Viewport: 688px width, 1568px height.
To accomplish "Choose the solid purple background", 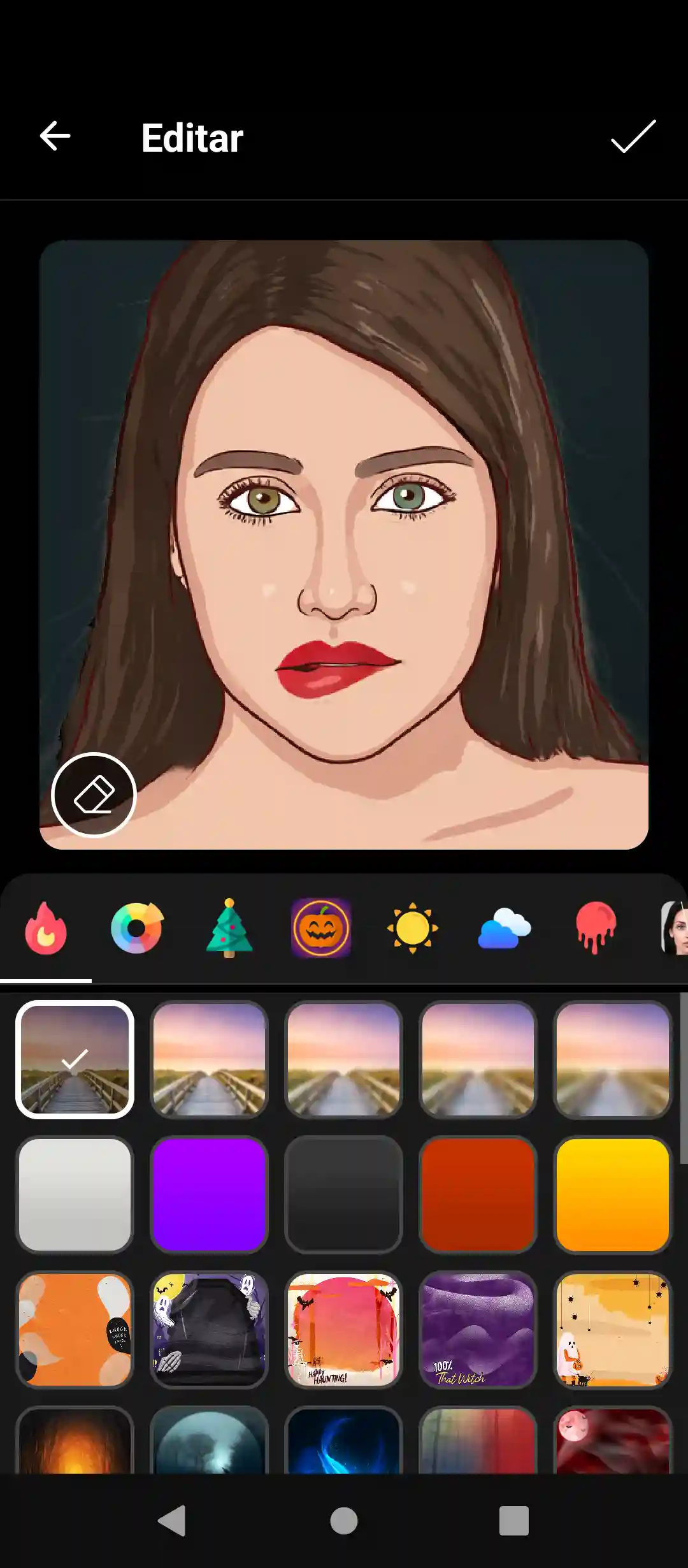I will (x=209, y=1195).
